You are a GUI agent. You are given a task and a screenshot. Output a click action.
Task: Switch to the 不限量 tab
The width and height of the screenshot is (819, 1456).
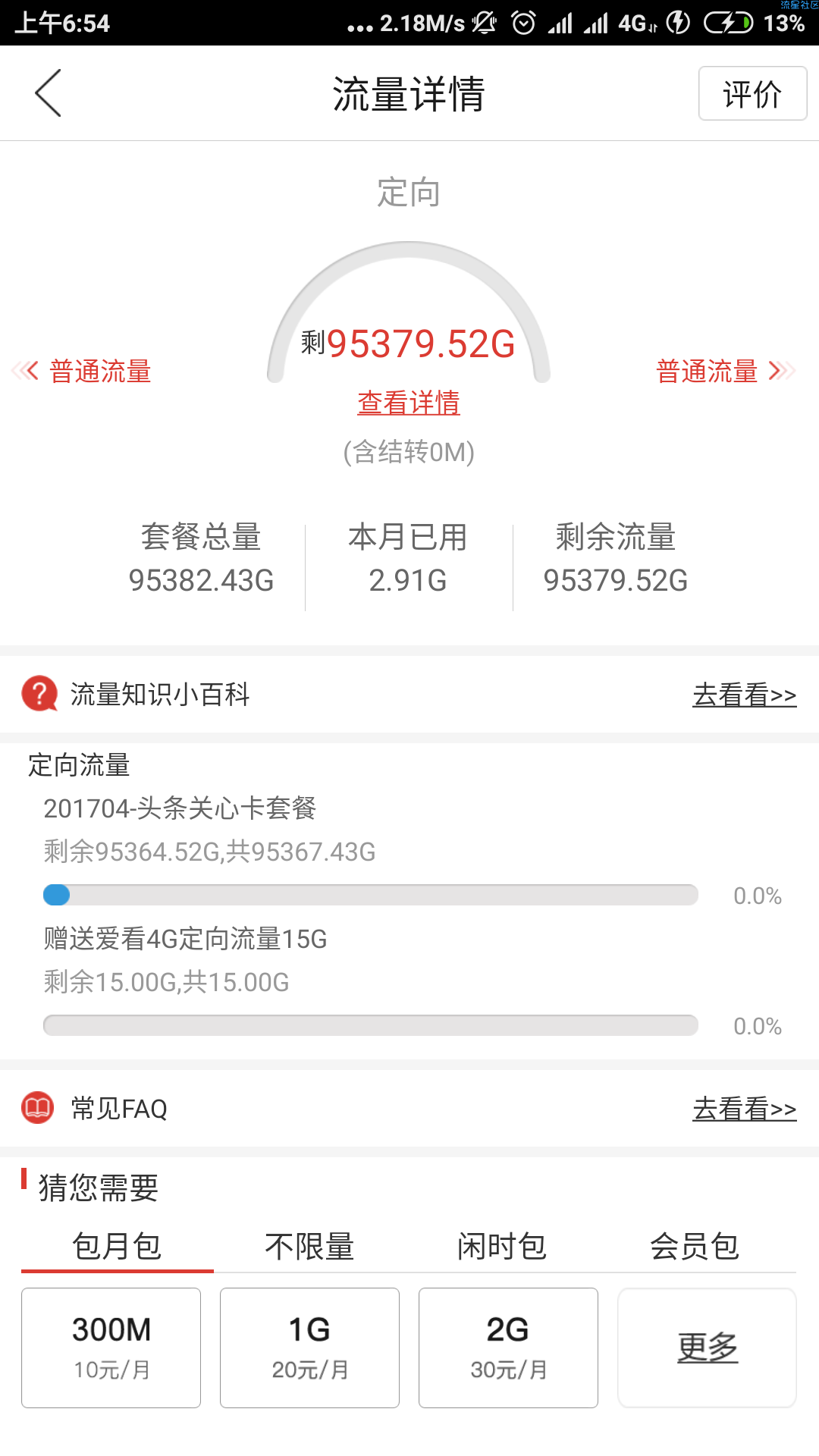[309, 1246]
